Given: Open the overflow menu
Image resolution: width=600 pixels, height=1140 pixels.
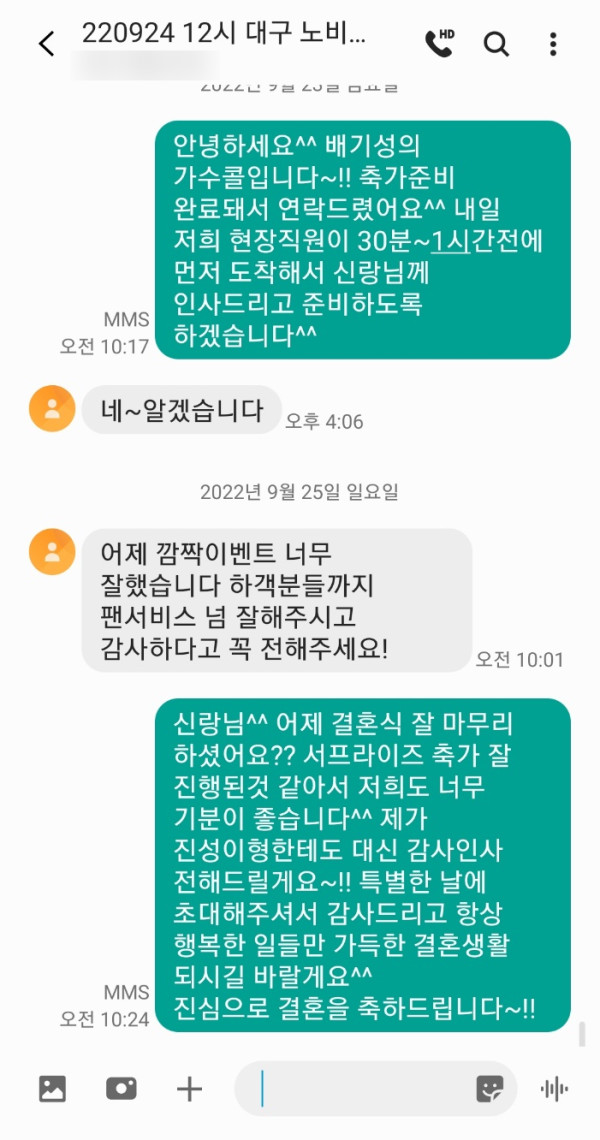Looking at the screenshot, I should [553, 44].
